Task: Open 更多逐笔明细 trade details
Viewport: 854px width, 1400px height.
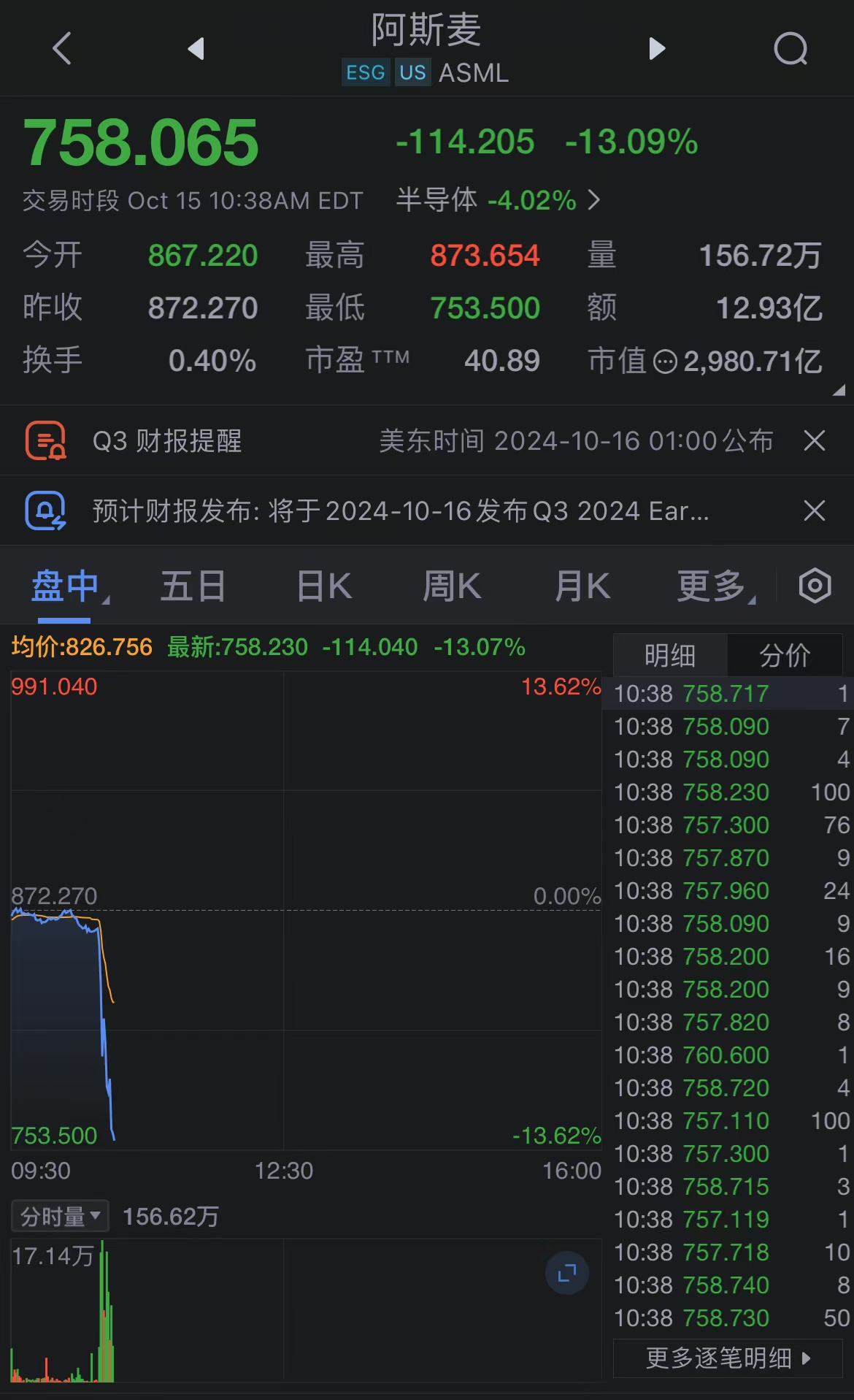Action: click(x=728, y=1358)
